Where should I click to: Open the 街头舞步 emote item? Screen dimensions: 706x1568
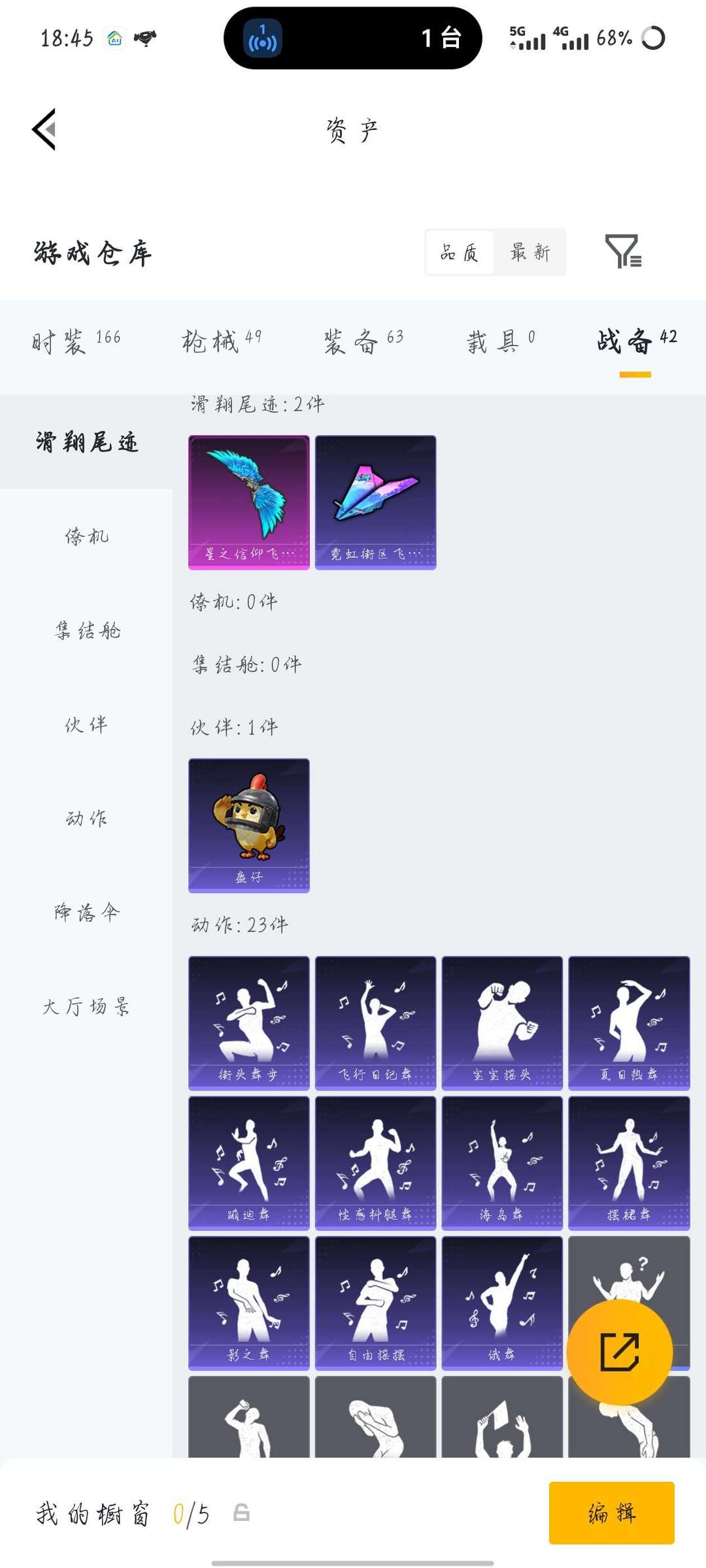click(x=248, y=1022)
